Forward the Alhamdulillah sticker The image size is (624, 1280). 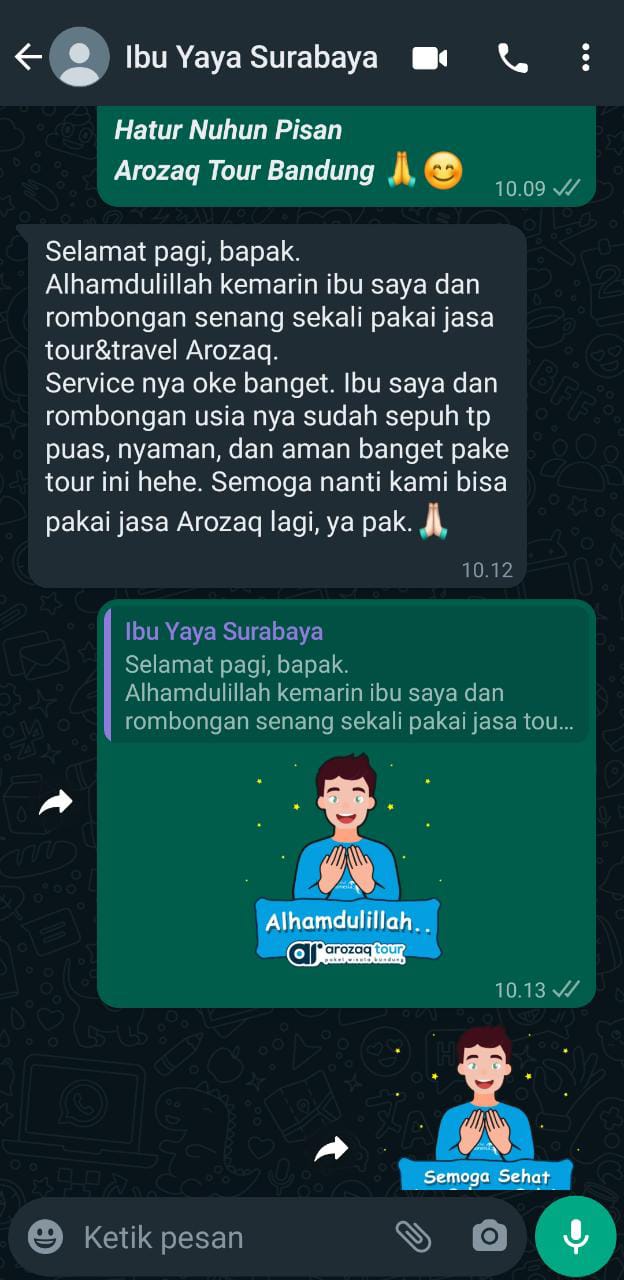56,802
